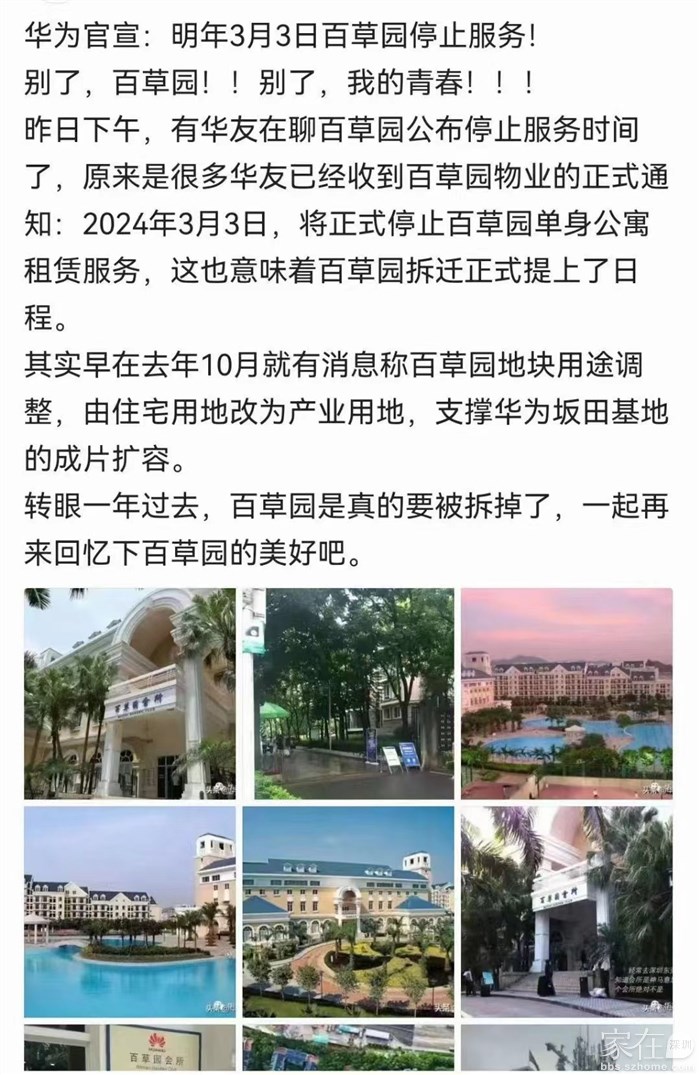Open the aerial photo of the blue-roofed building

point(348,911)
